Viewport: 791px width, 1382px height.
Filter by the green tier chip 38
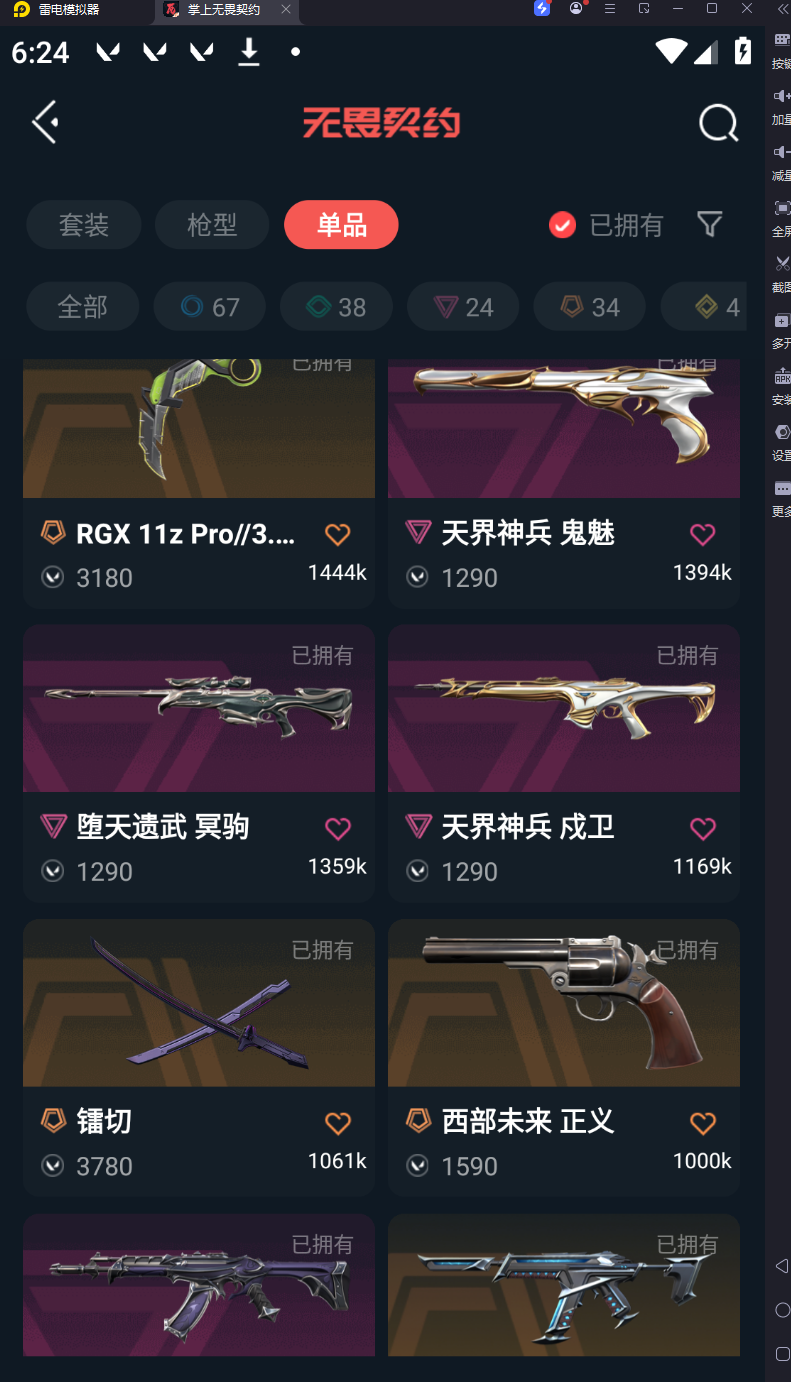pos(337,307)
